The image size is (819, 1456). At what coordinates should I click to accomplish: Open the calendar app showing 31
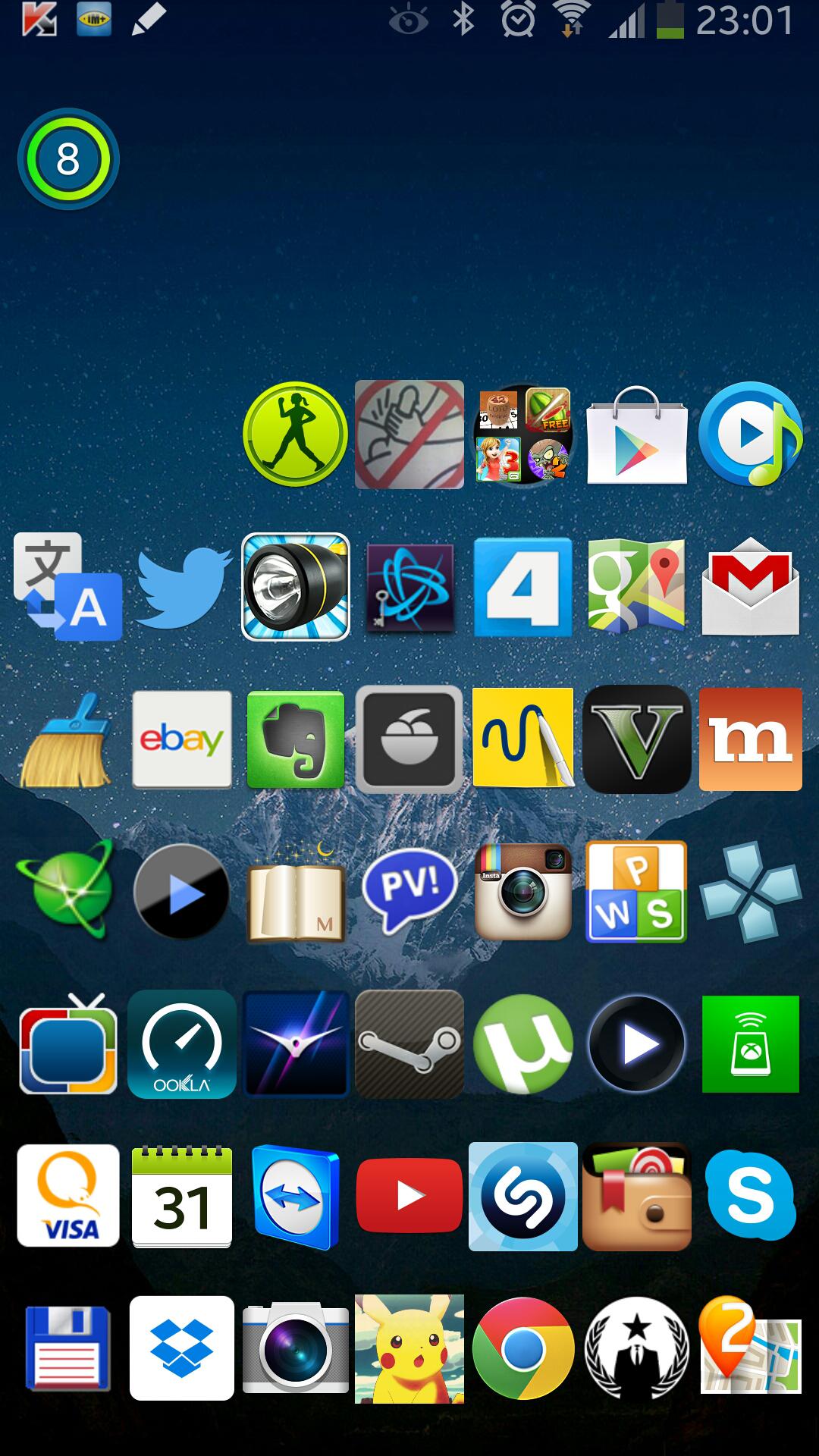coord(182,1196)
